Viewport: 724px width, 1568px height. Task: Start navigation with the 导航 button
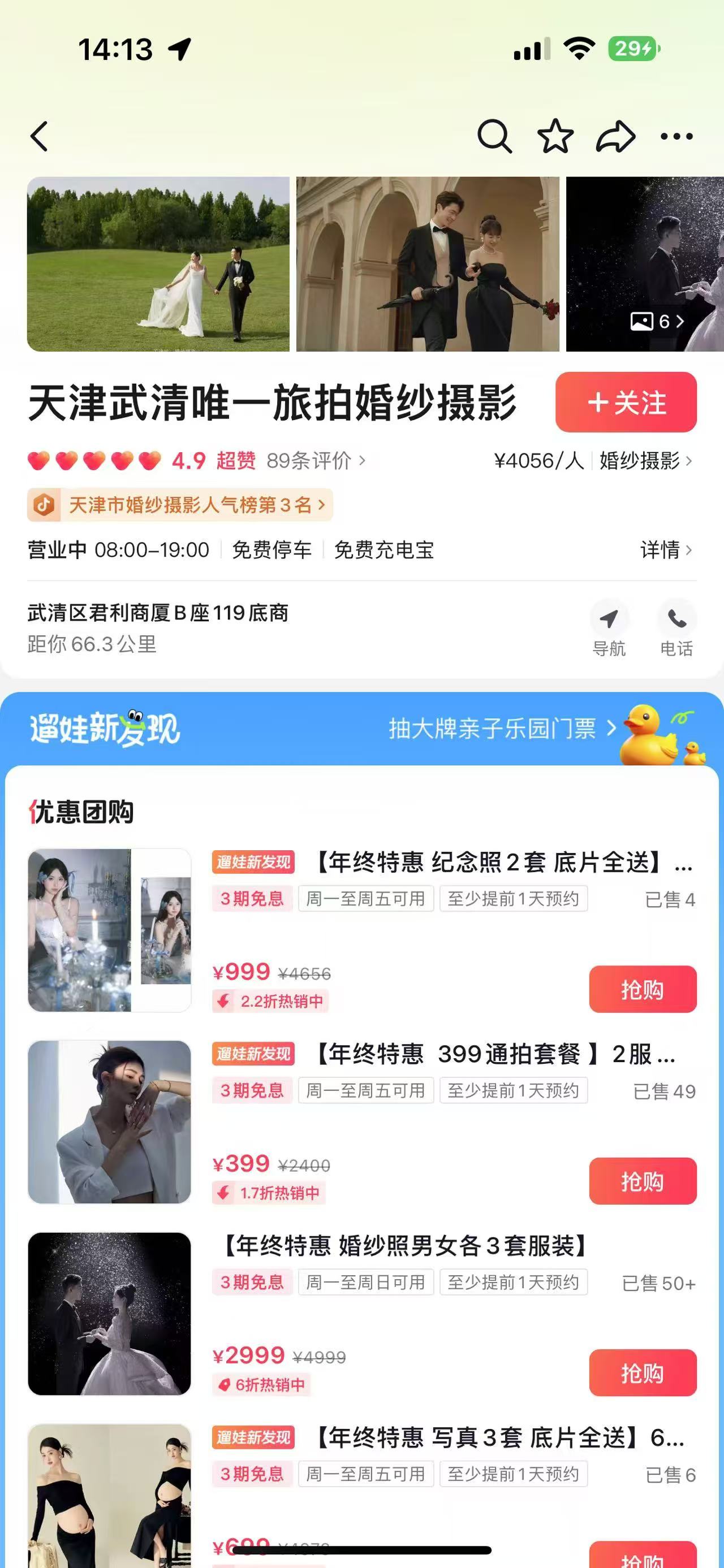coord(608,629)
